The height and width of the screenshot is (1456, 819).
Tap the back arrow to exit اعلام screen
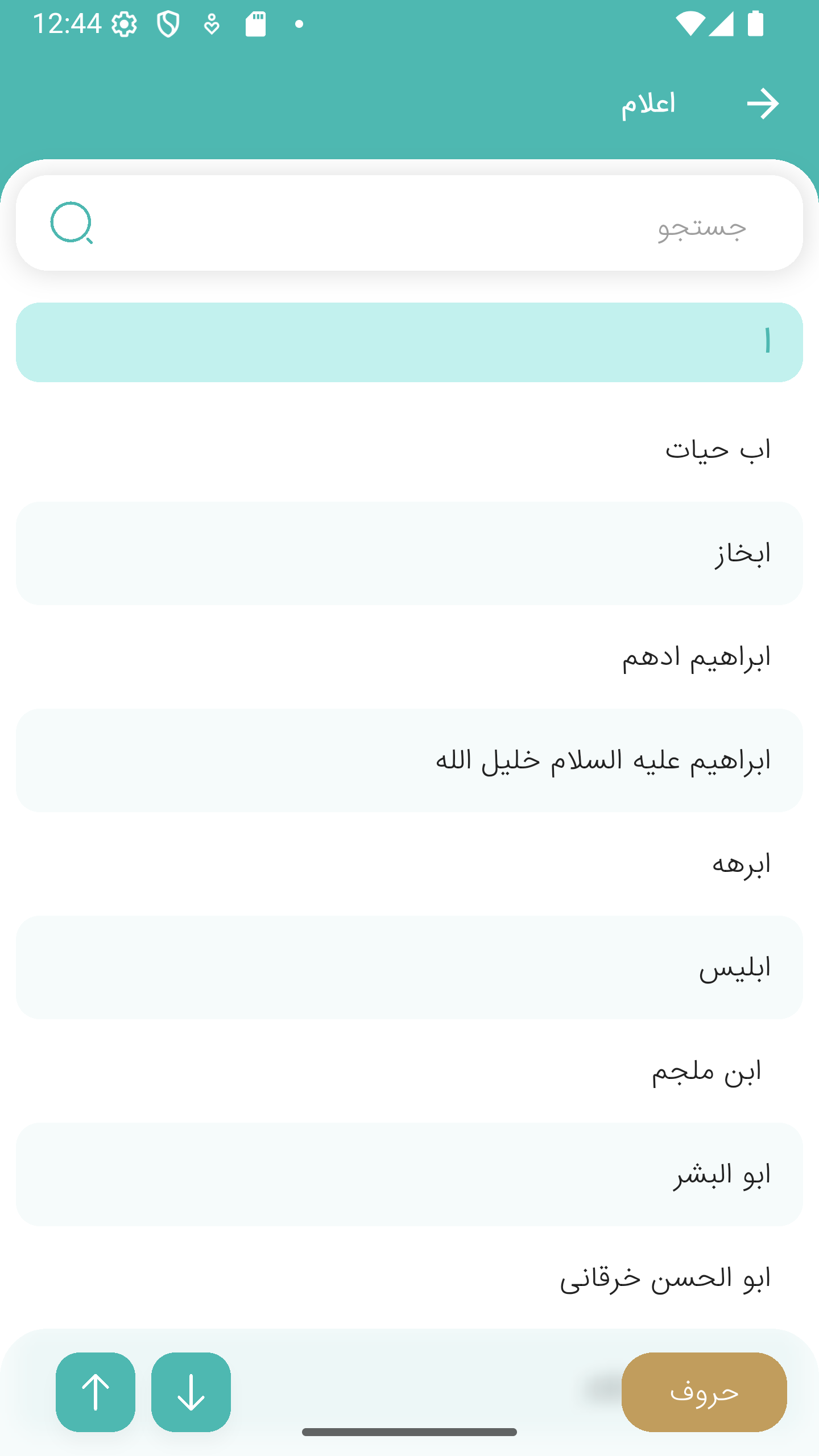click(x=763, y=103)
